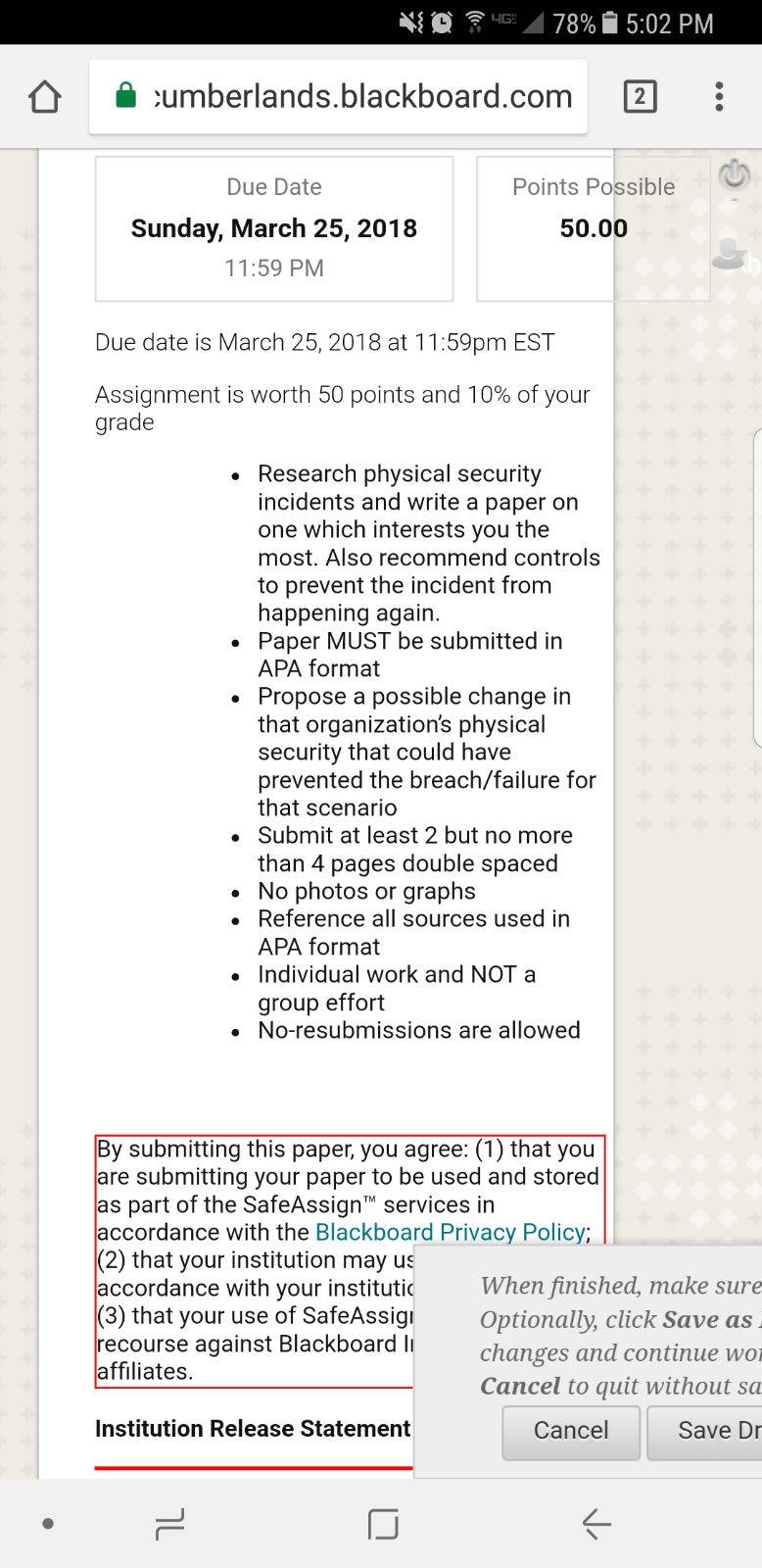Go back using the system back arrow
This screenshot has width=762, height=1568.
(596, 1524)
